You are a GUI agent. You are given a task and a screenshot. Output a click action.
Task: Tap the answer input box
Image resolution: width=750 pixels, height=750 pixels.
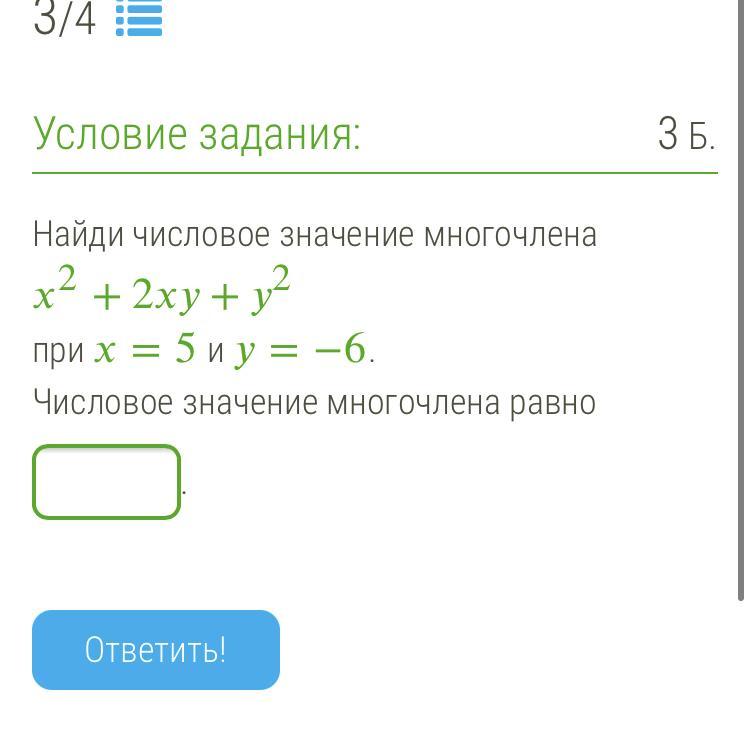click(x=107, y=482)
